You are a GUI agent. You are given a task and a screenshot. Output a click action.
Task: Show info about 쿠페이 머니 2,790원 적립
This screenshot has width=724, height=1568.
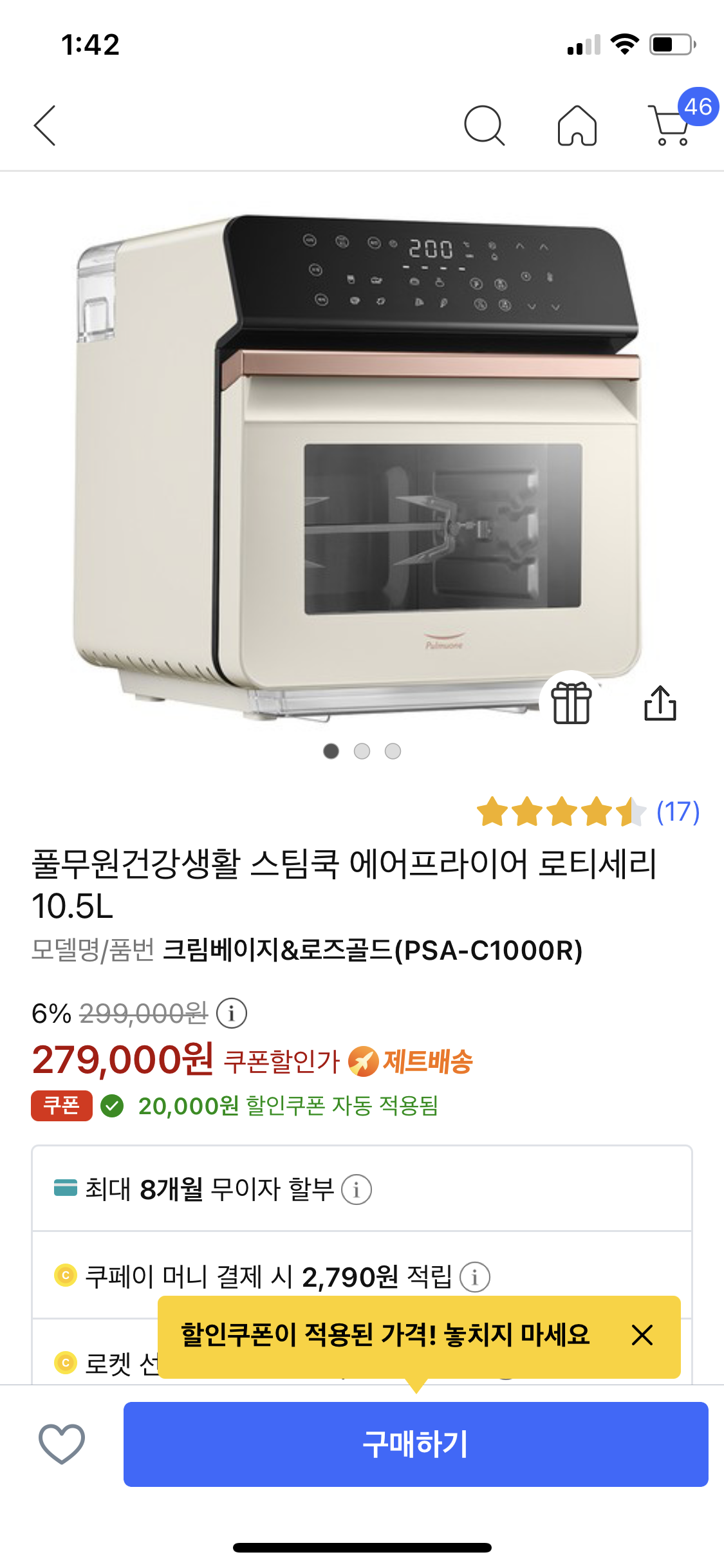point(475,1277)
